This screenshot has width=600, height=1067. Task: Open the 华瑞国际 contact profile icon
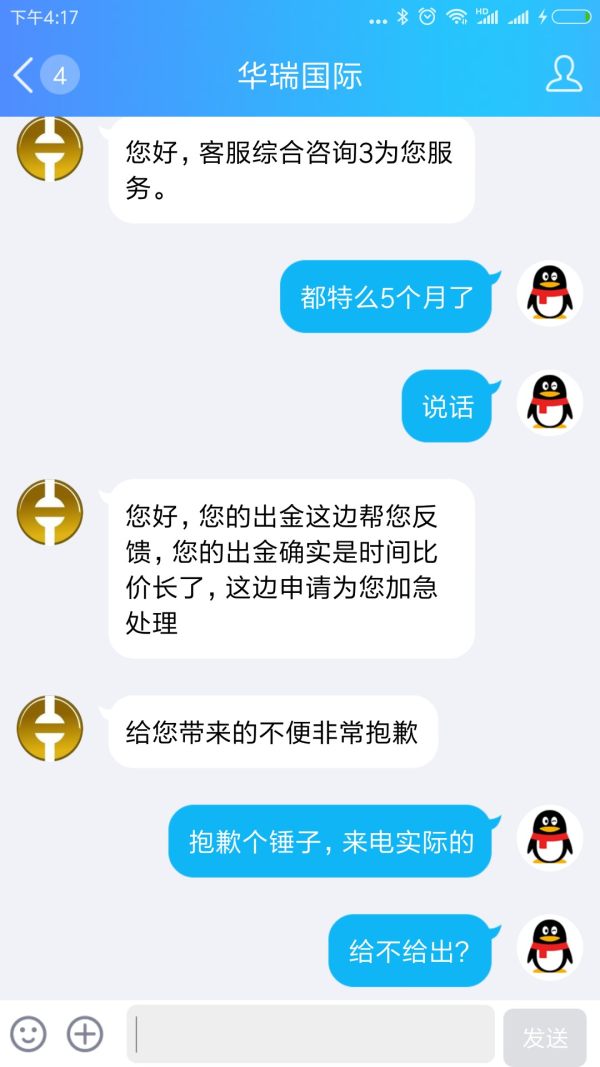[563, 75]
